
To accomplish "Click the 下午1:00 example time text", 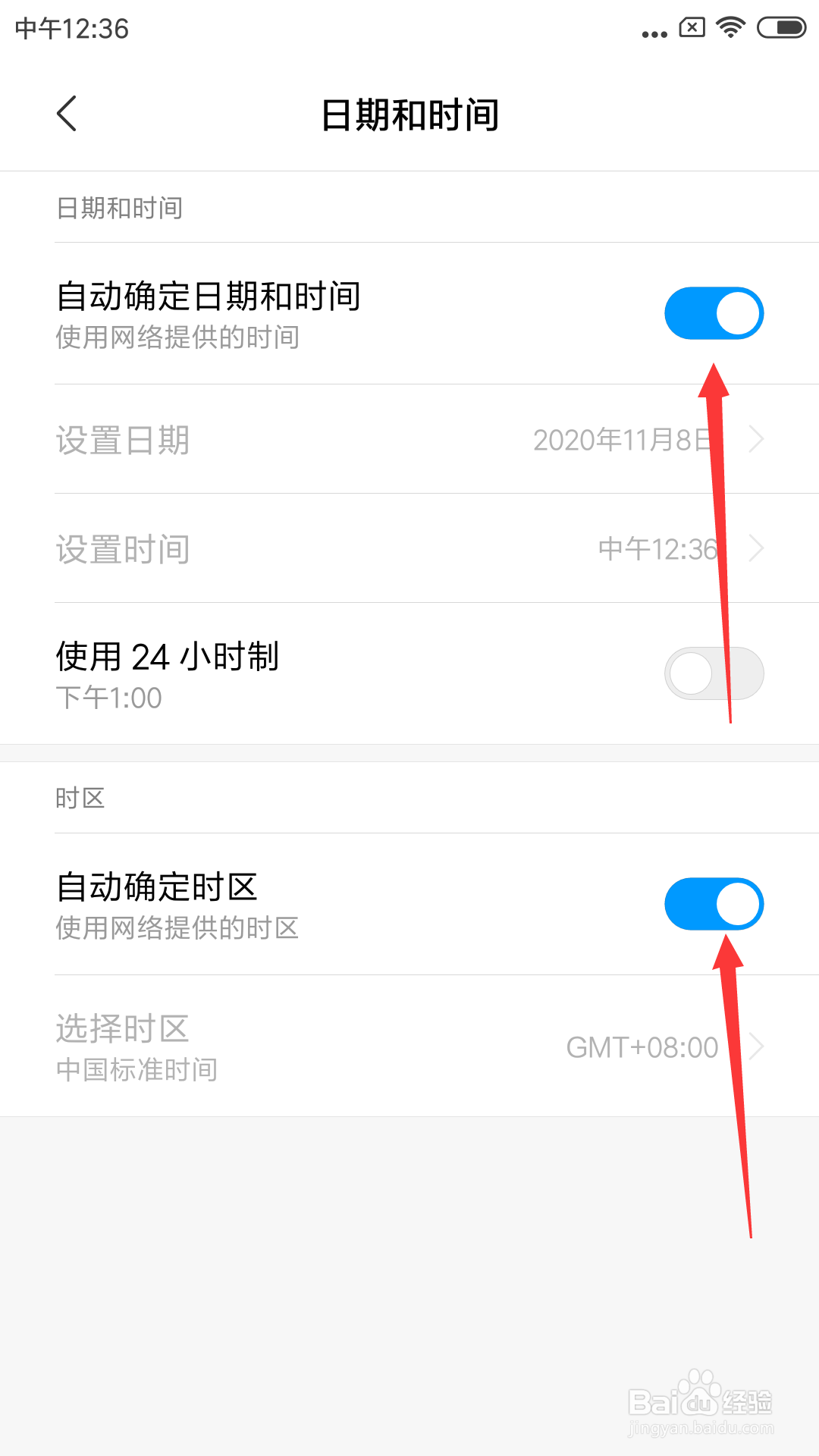I will (108, 698).
